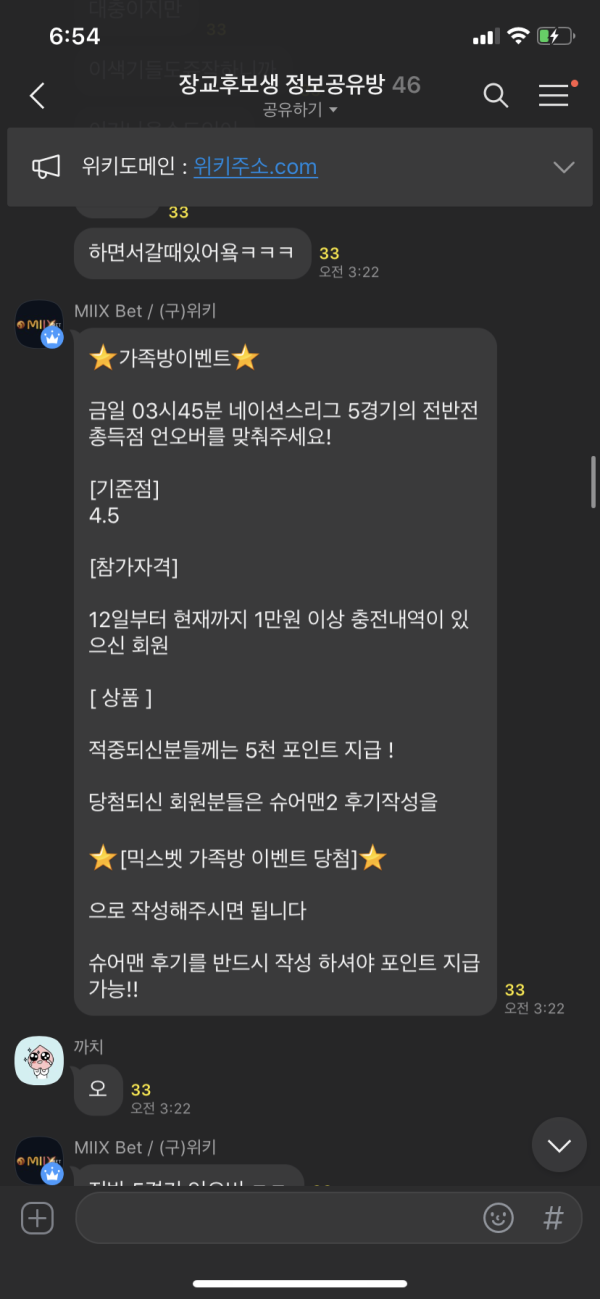Open the emoticon picker
Screen dimensions: 600x1299
(x=497, y=1218)
